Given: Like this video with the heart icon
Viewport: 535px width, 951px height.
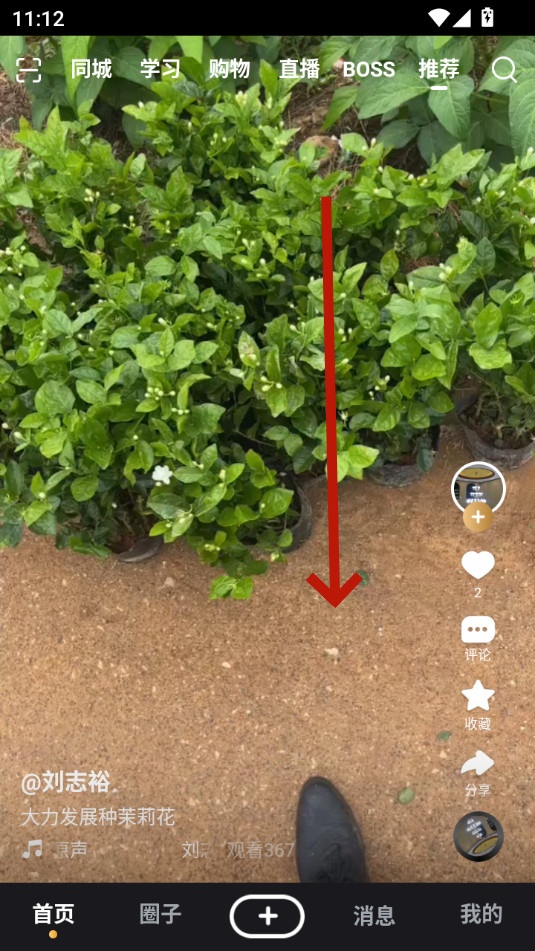Looking at the screenshot, I should coord(478,565).
